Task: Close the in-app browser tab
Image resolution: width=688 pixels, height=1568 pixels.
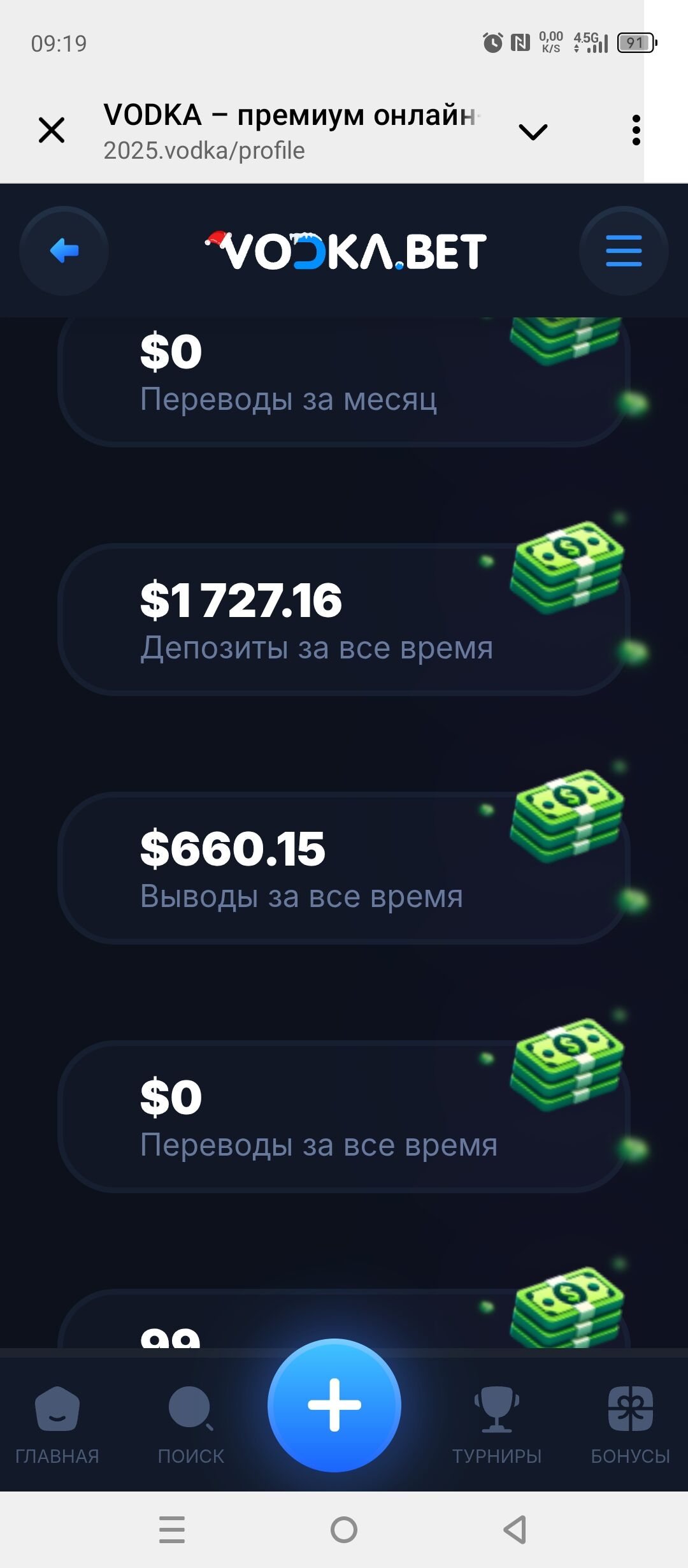Action: (x=52, y=131)
